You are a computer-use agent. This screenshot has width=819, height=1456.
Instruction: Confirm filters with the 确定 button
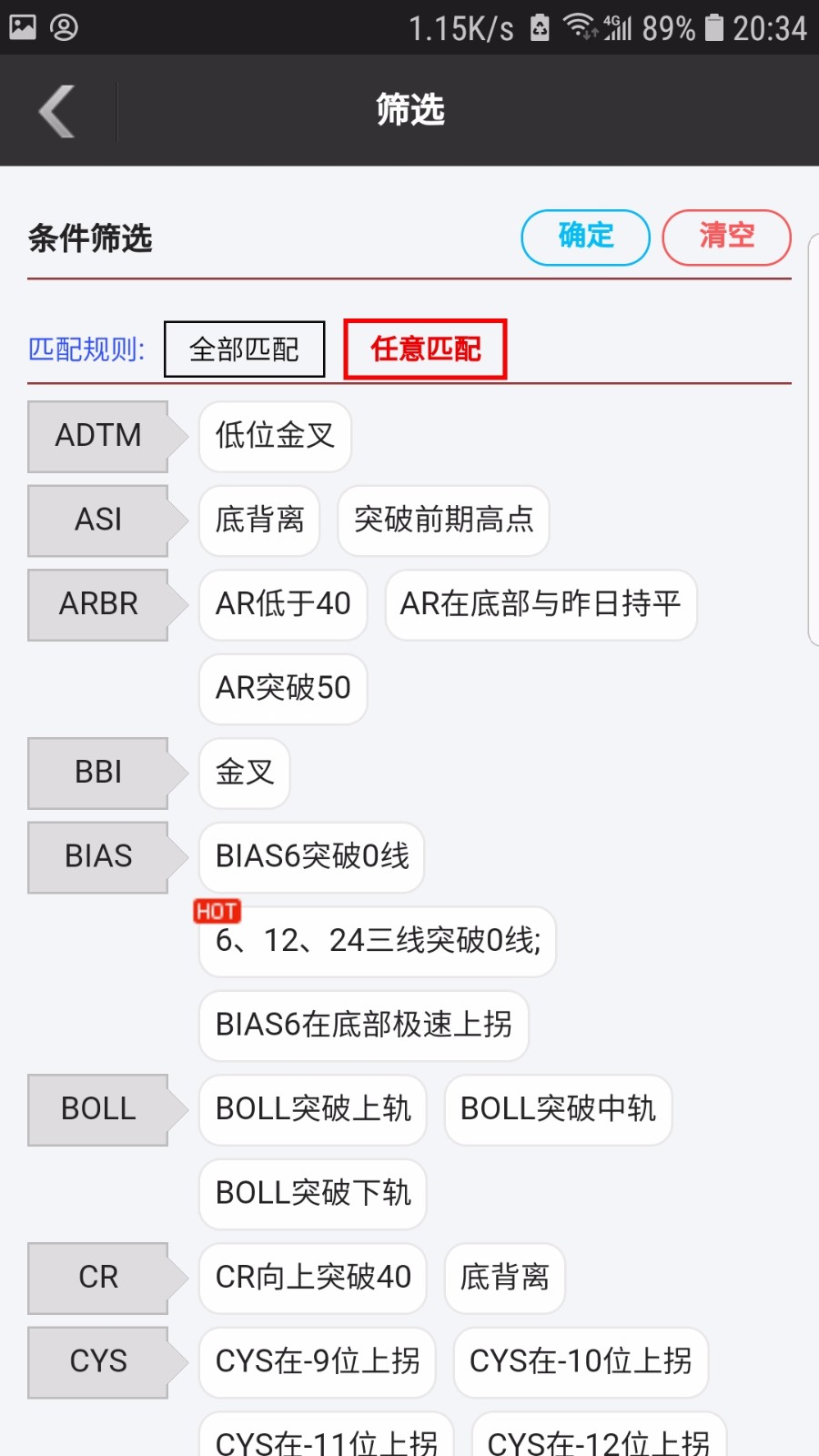coord(585,238)
